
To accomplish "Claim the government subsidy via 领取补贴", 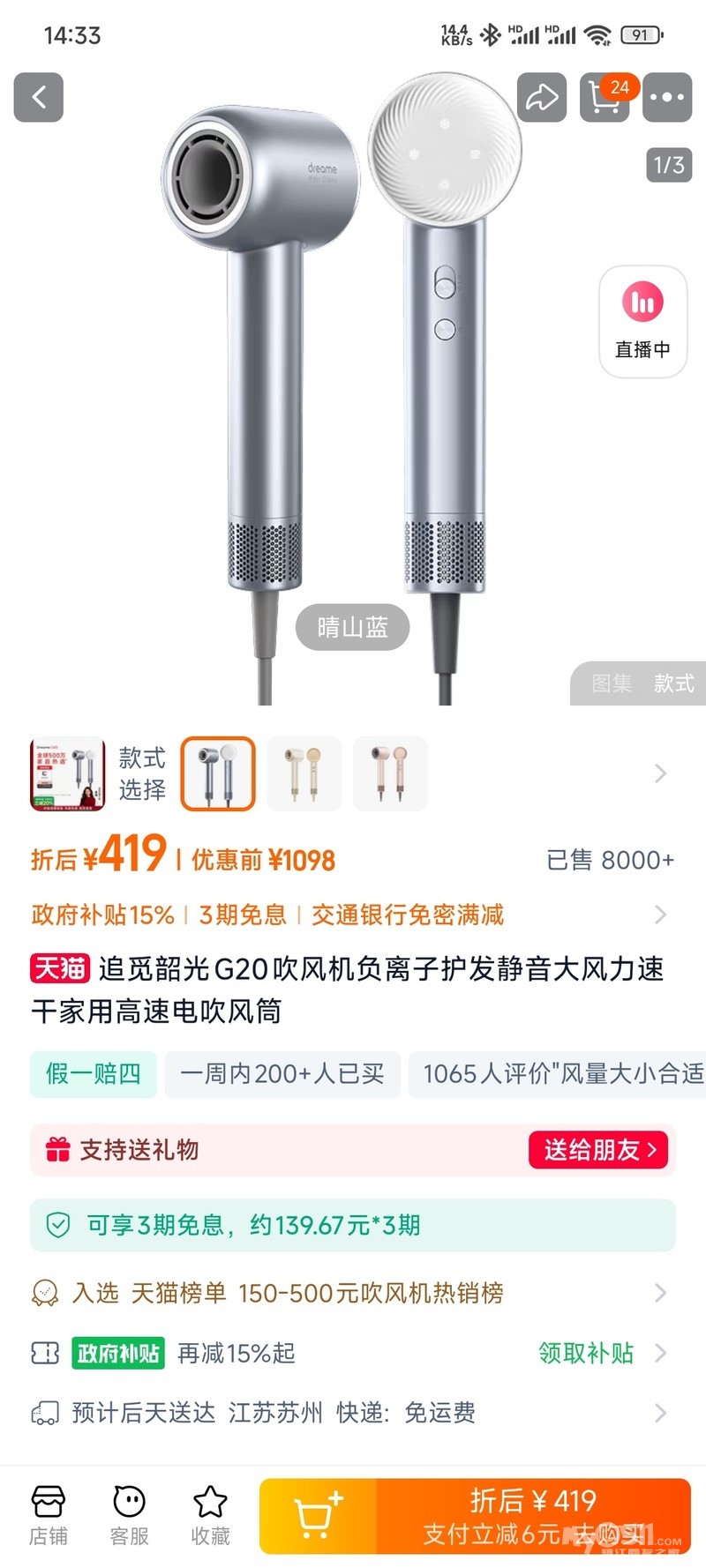I will 587,1353.
